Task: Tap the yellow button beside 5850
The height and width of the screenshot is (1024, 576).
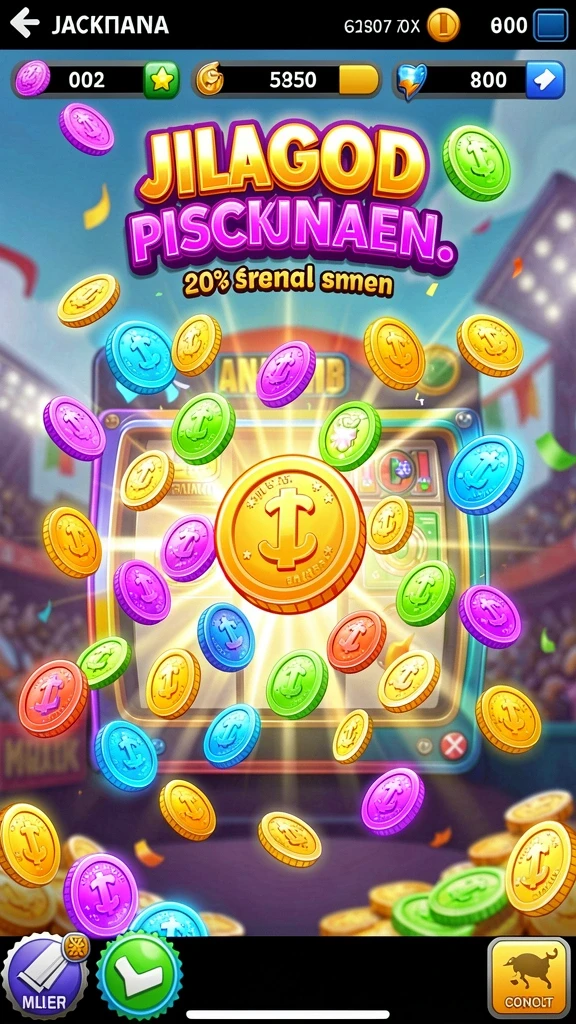Action: pyautogui.click(x=359, y=80)
